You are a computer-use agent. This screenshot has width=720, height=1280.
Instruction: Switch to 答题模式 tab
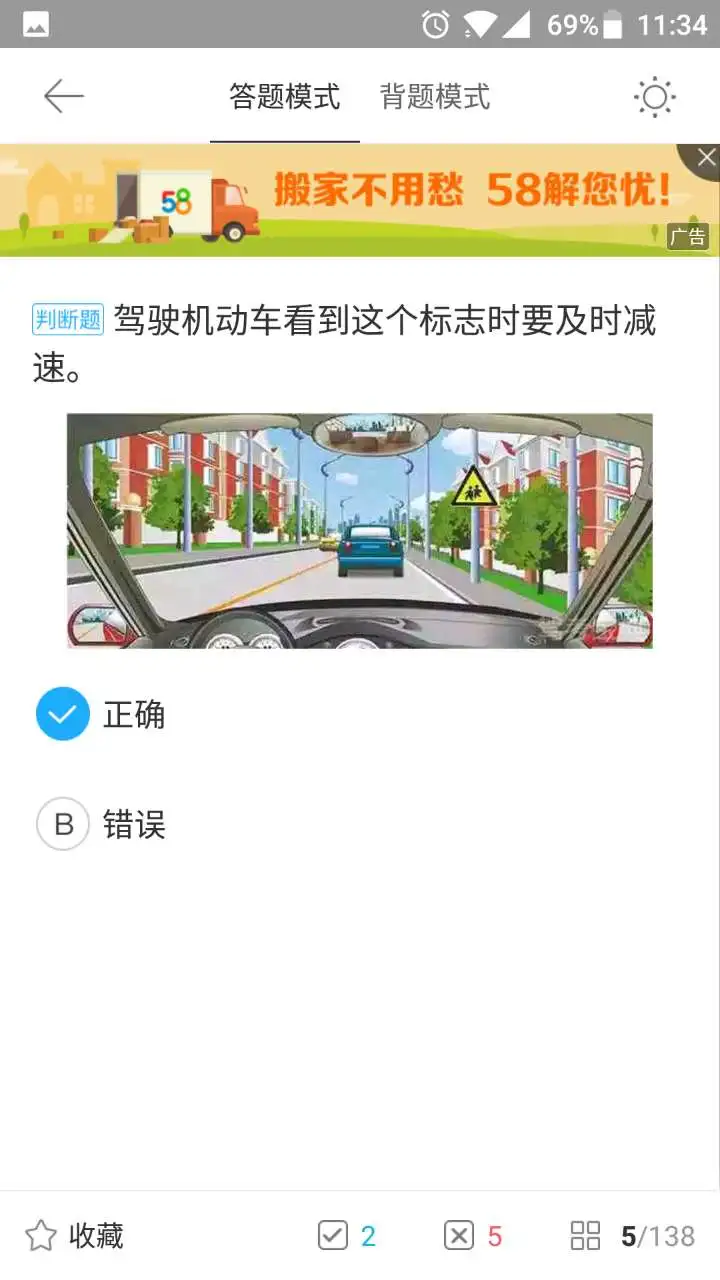click(x=284, y=97)
